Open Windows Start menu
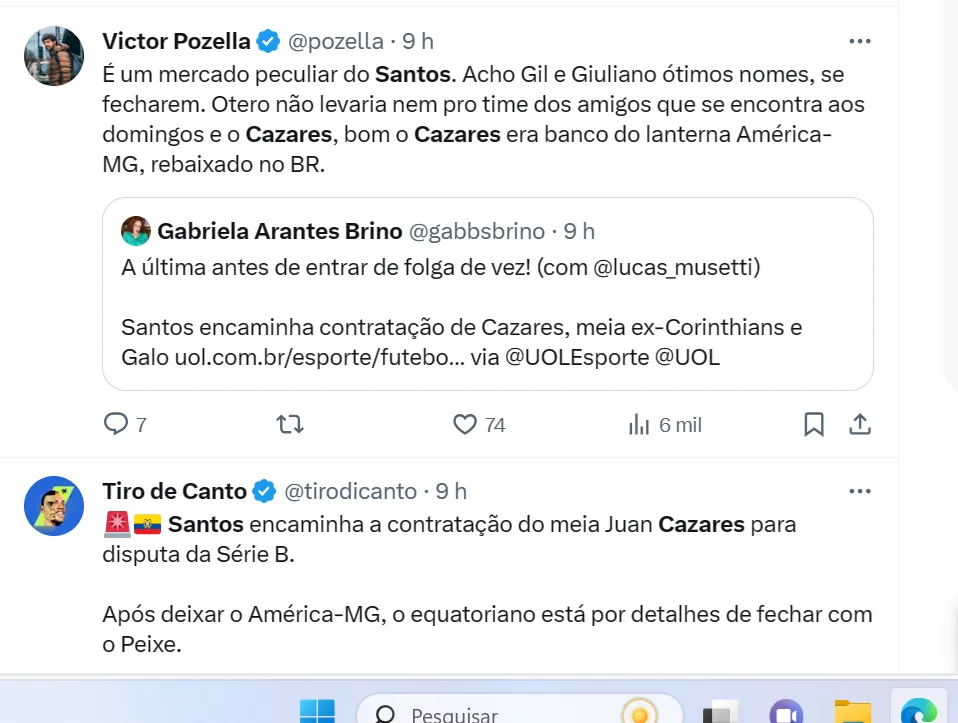 tap(317, 712)
